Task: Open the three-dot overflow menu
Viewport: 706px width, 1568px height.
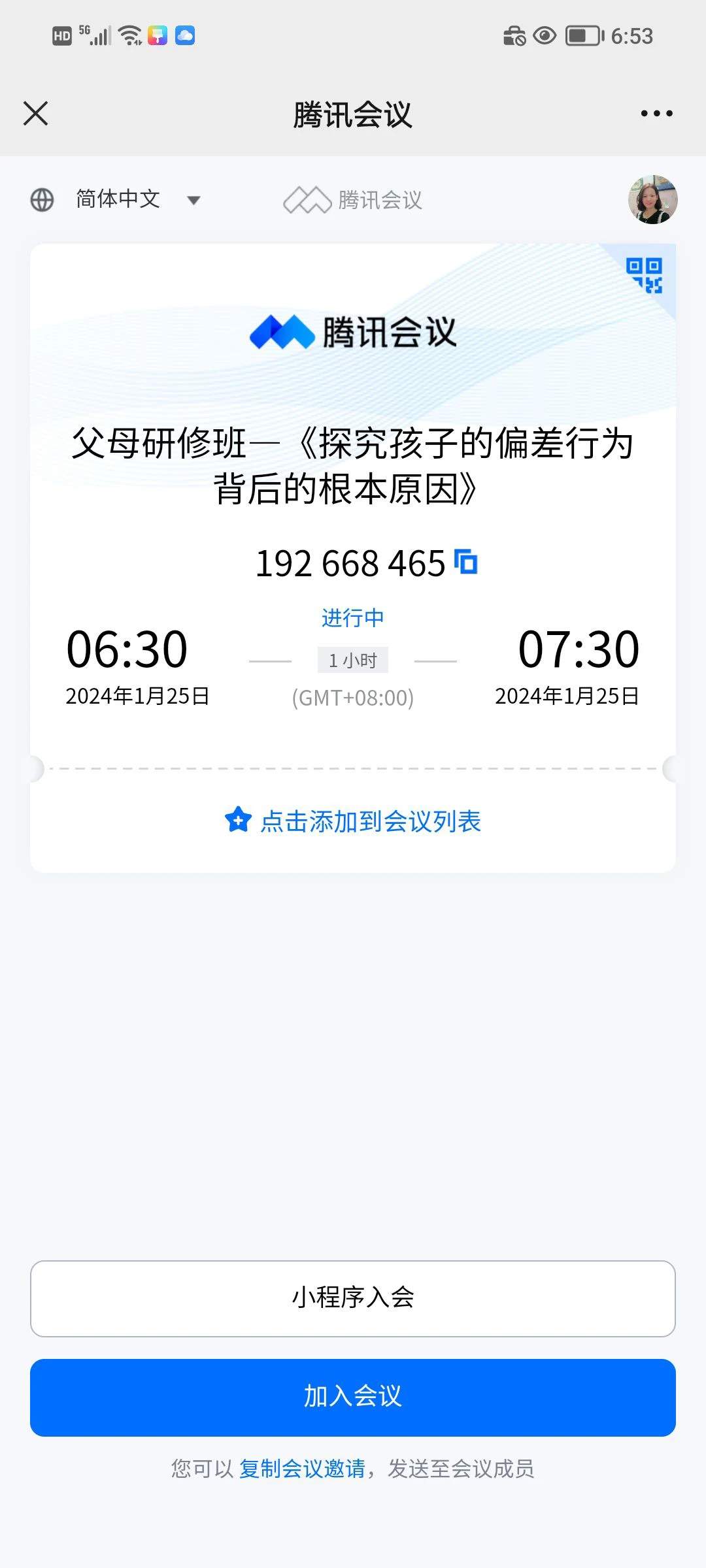Action: [656, 114]
